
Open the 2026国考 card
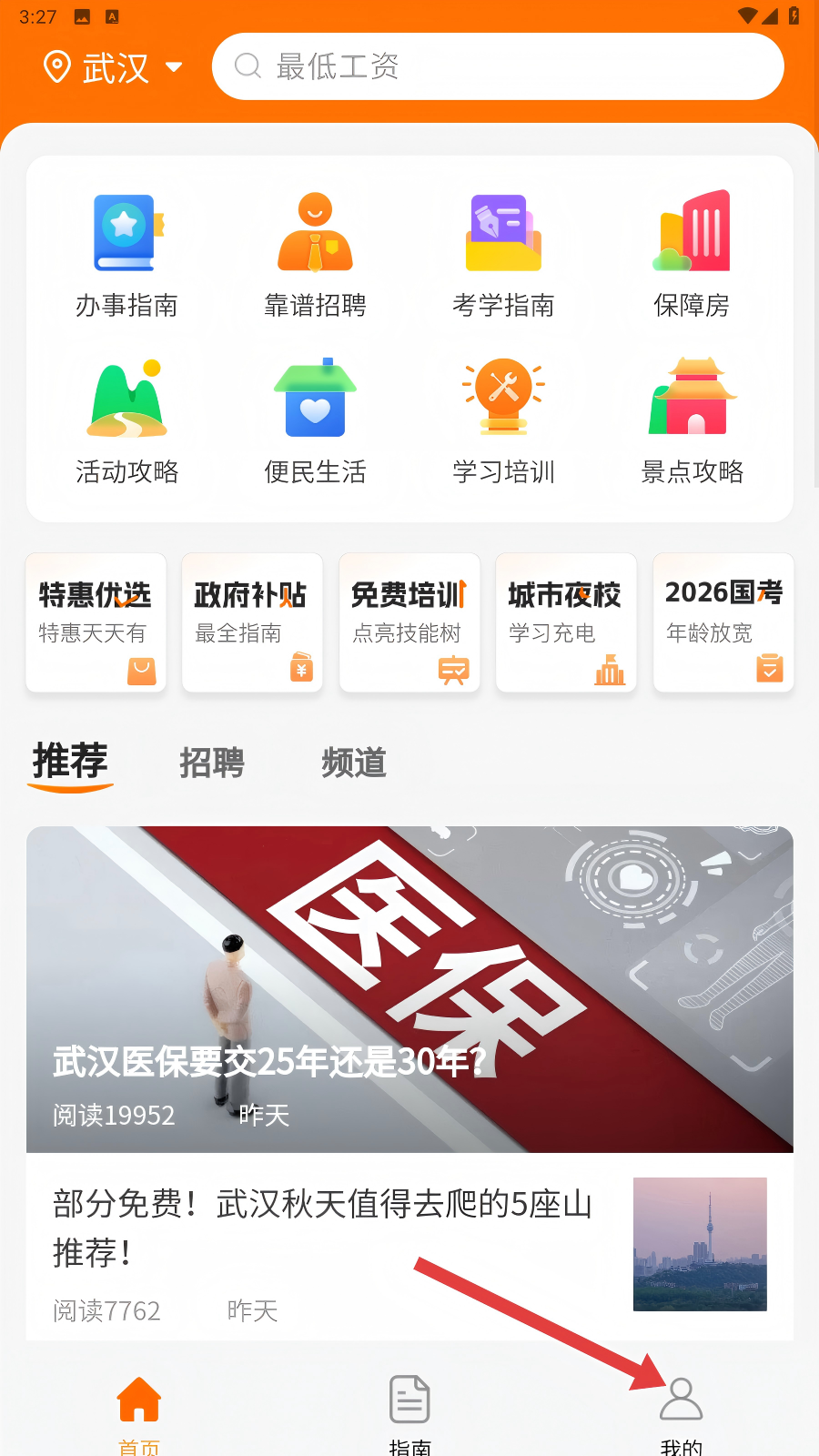(723, 622)
